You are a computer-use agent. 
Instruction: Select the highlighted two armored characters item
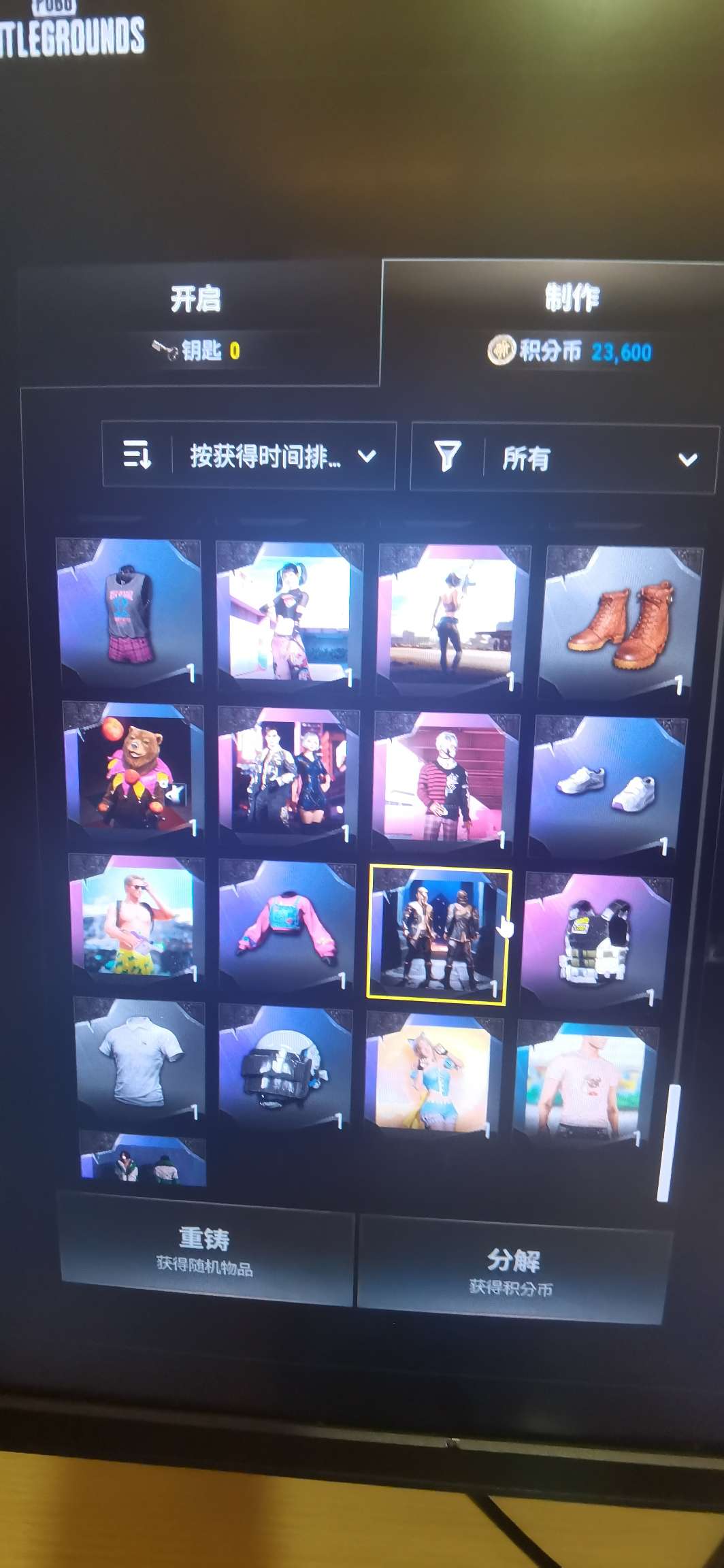(439, 936)
